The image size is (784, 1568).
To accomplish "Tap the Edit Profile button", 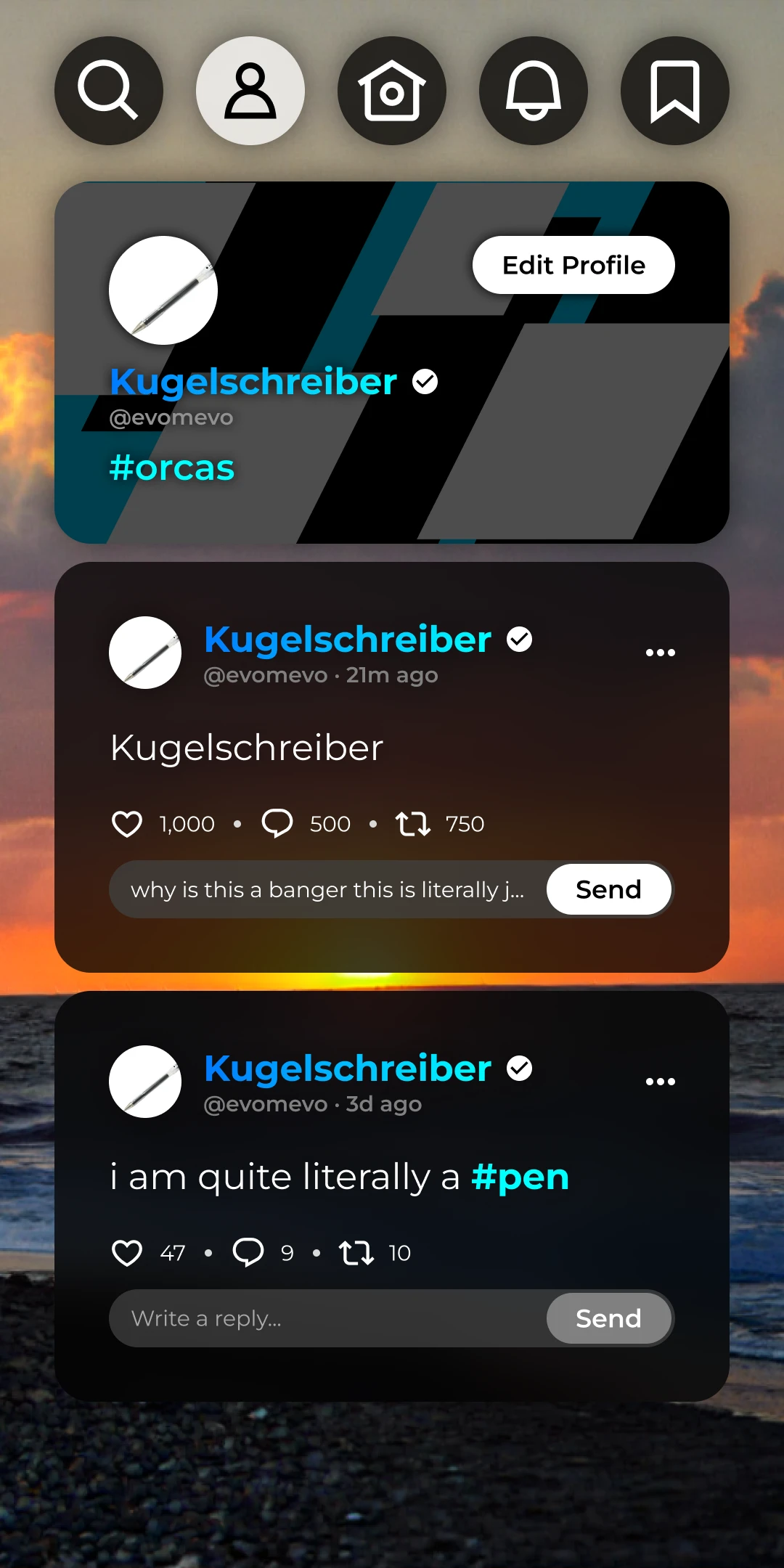I will (x=573, y=265).
